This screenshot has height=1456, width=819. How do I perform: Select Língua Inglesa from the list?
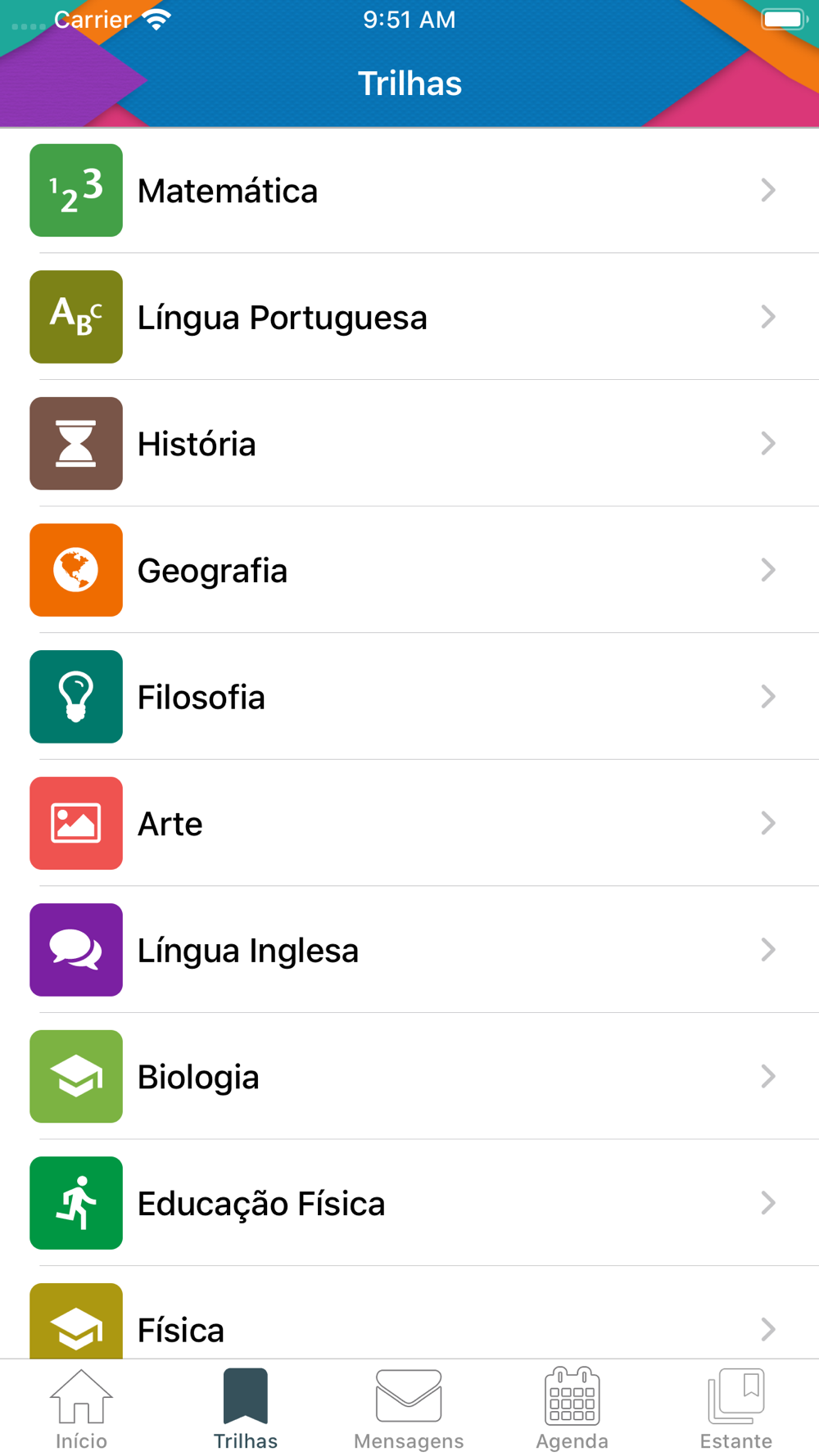tap(409, 950)
